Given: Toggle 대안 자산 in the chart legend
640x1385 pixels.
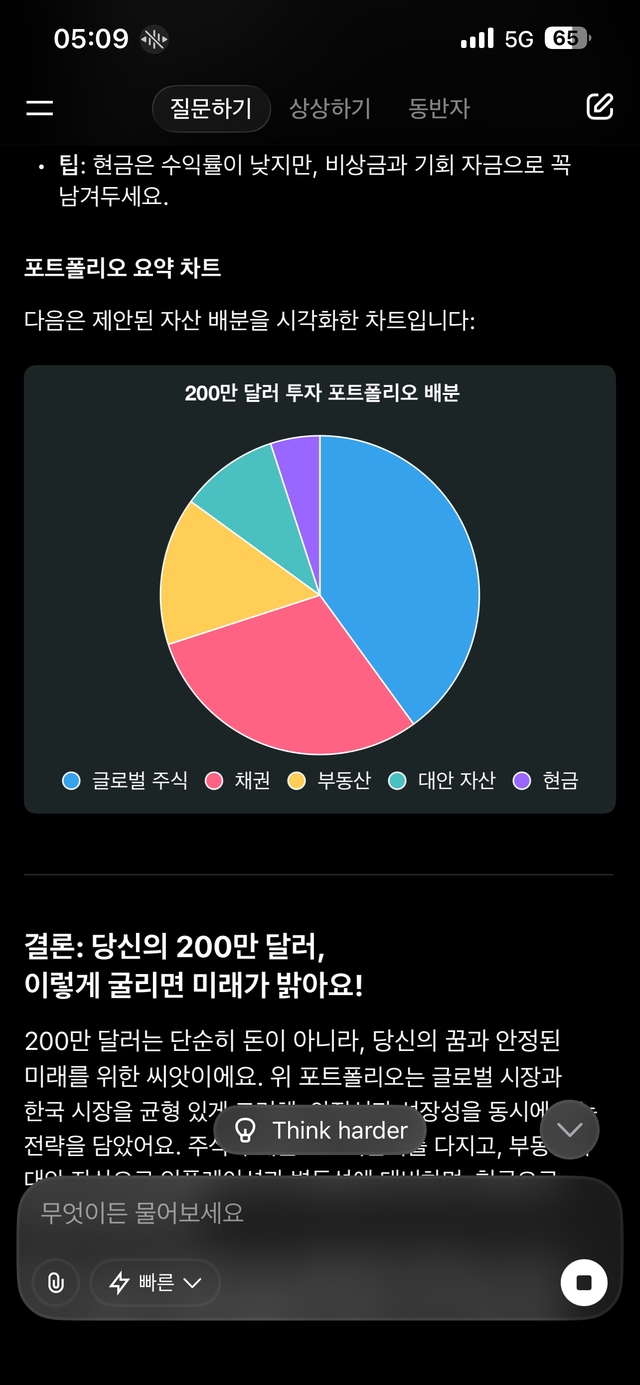Looking at the screenshot, I should (x=442, y=781).
